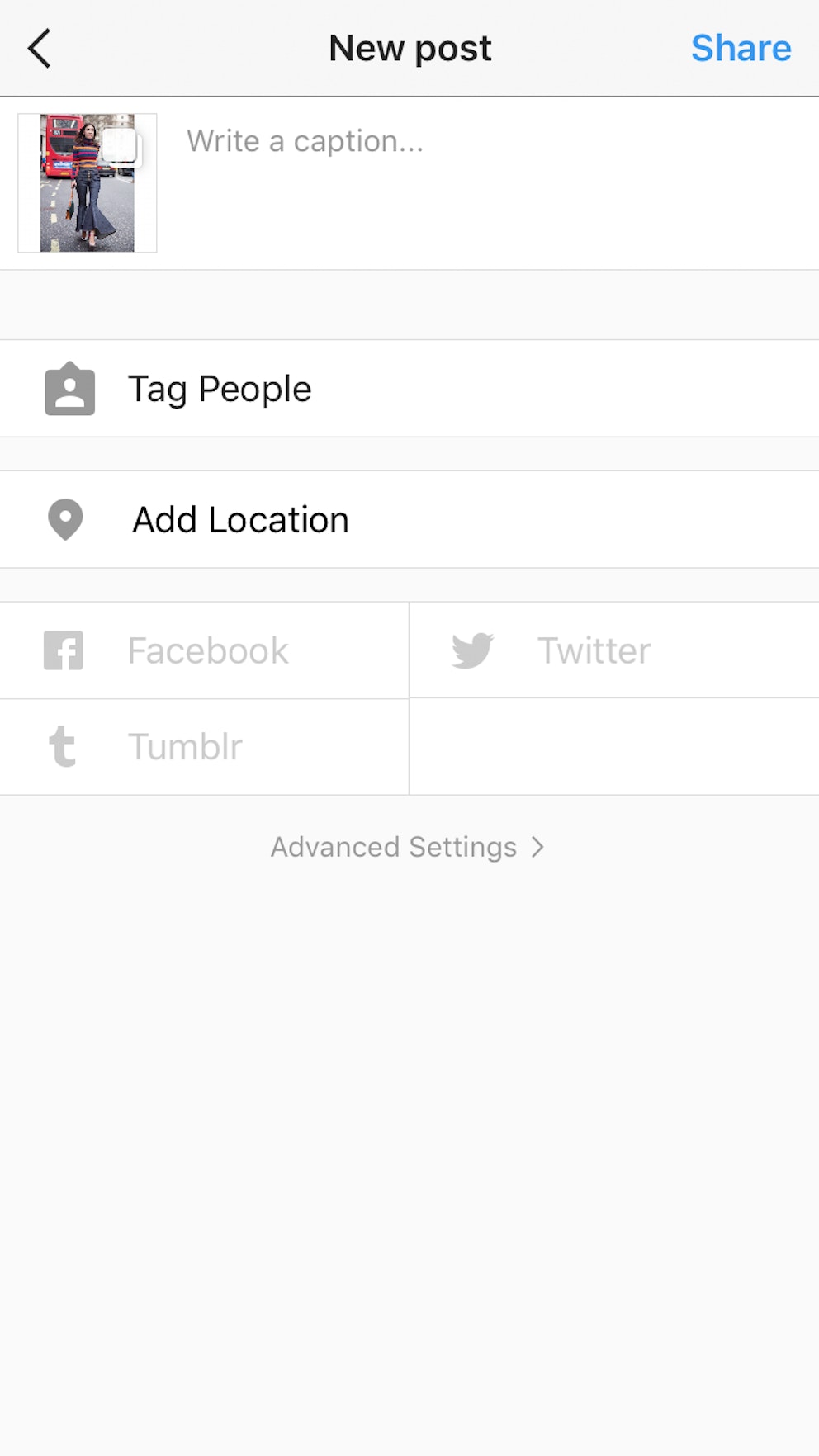Tap the photo thumbnail preview
The height and width of the screenshot is (1456, 819).
tap(88, 182)
